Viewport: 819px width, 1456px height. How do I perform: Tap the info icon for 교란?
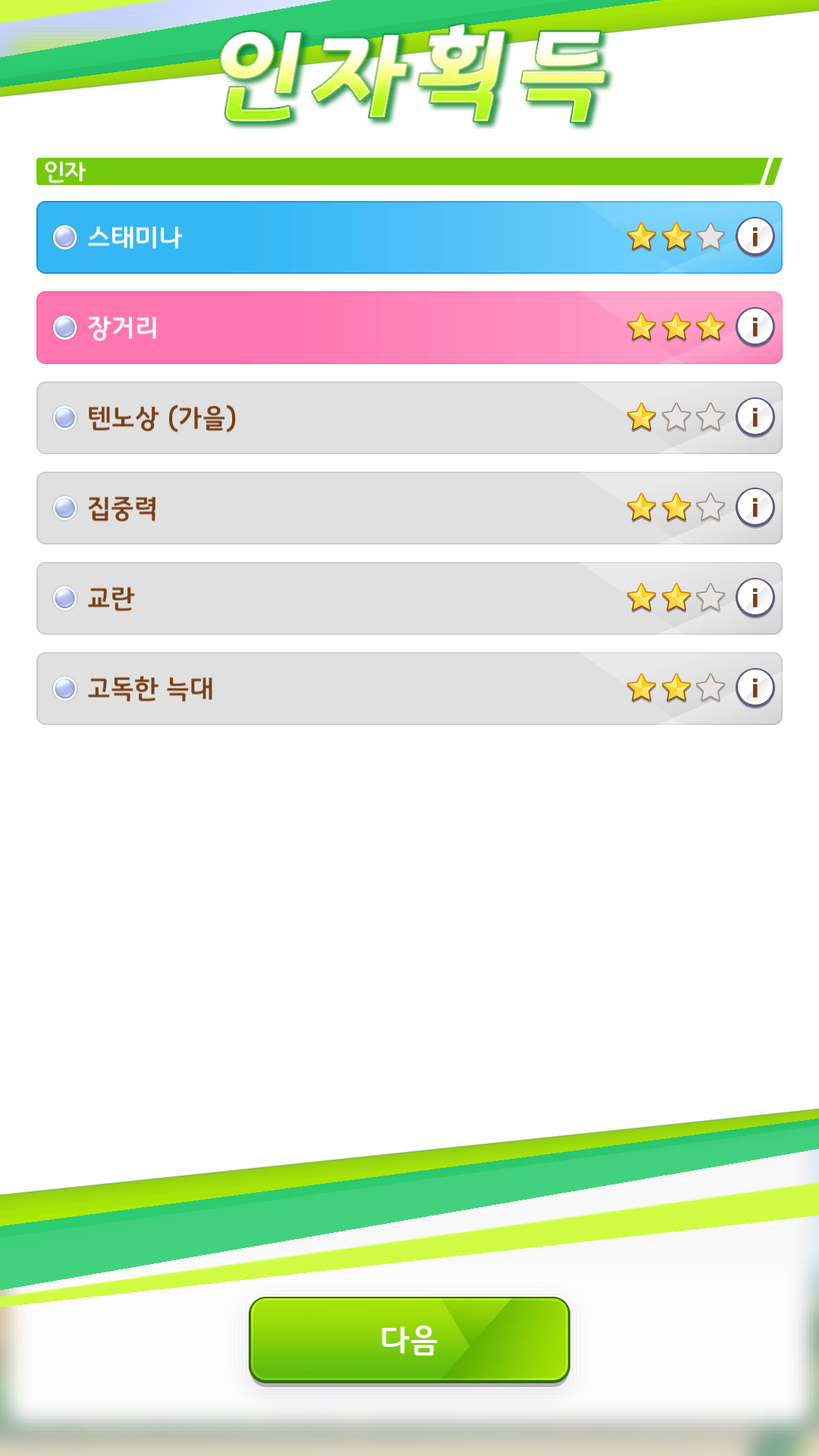tap(755, 598)
